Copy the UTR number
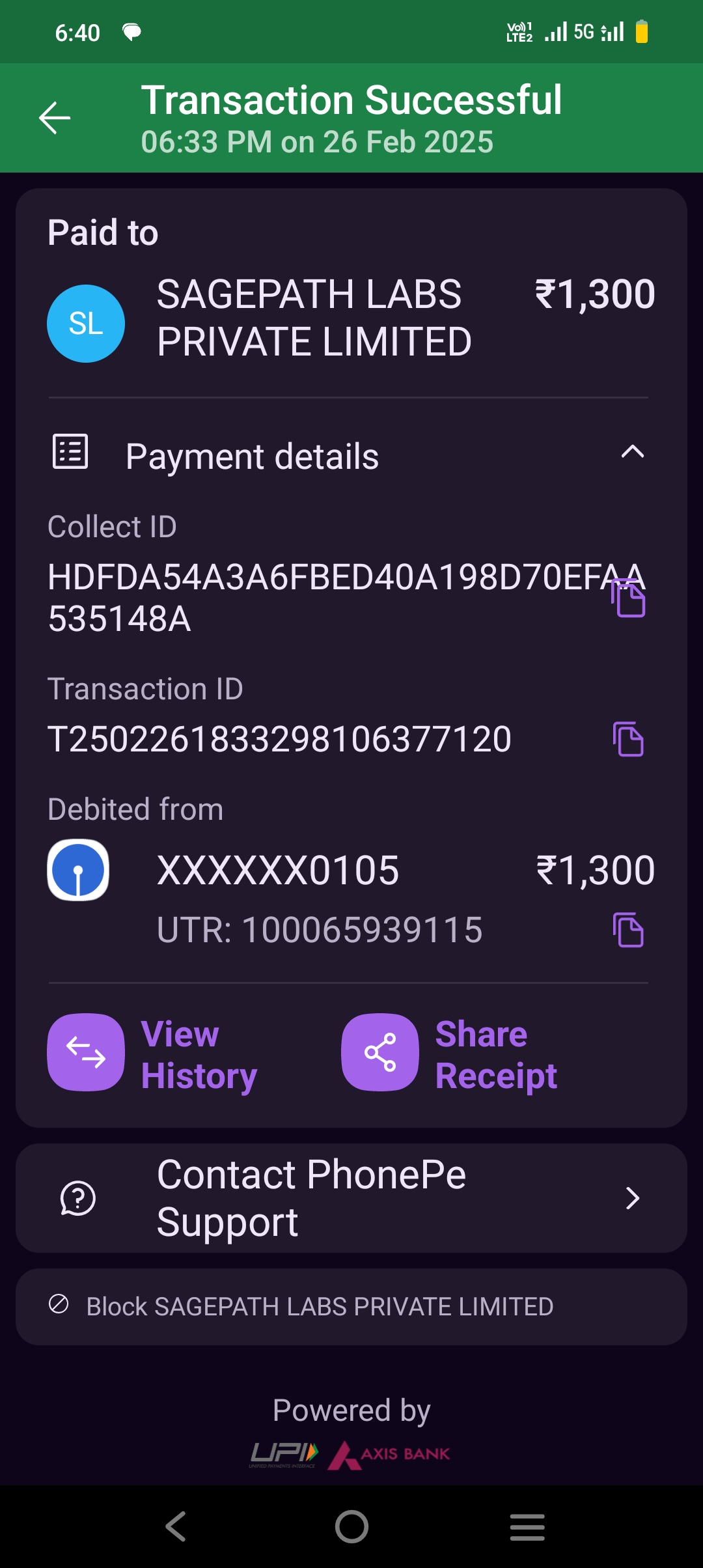The height and width of the screenshot is (1568, 703). (628, 930)
